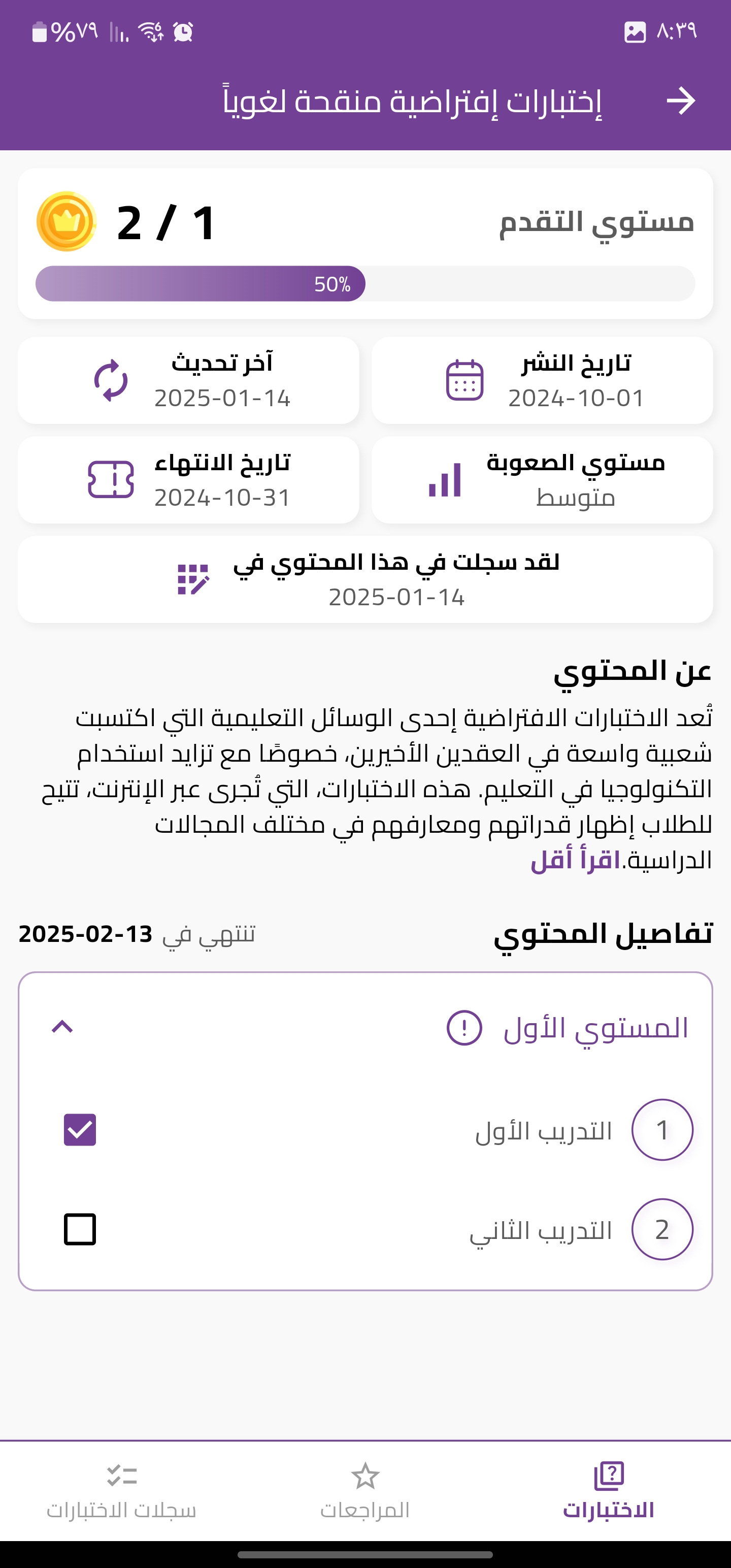Open the التدريب الثاني row

click(x=365, y=1229)
